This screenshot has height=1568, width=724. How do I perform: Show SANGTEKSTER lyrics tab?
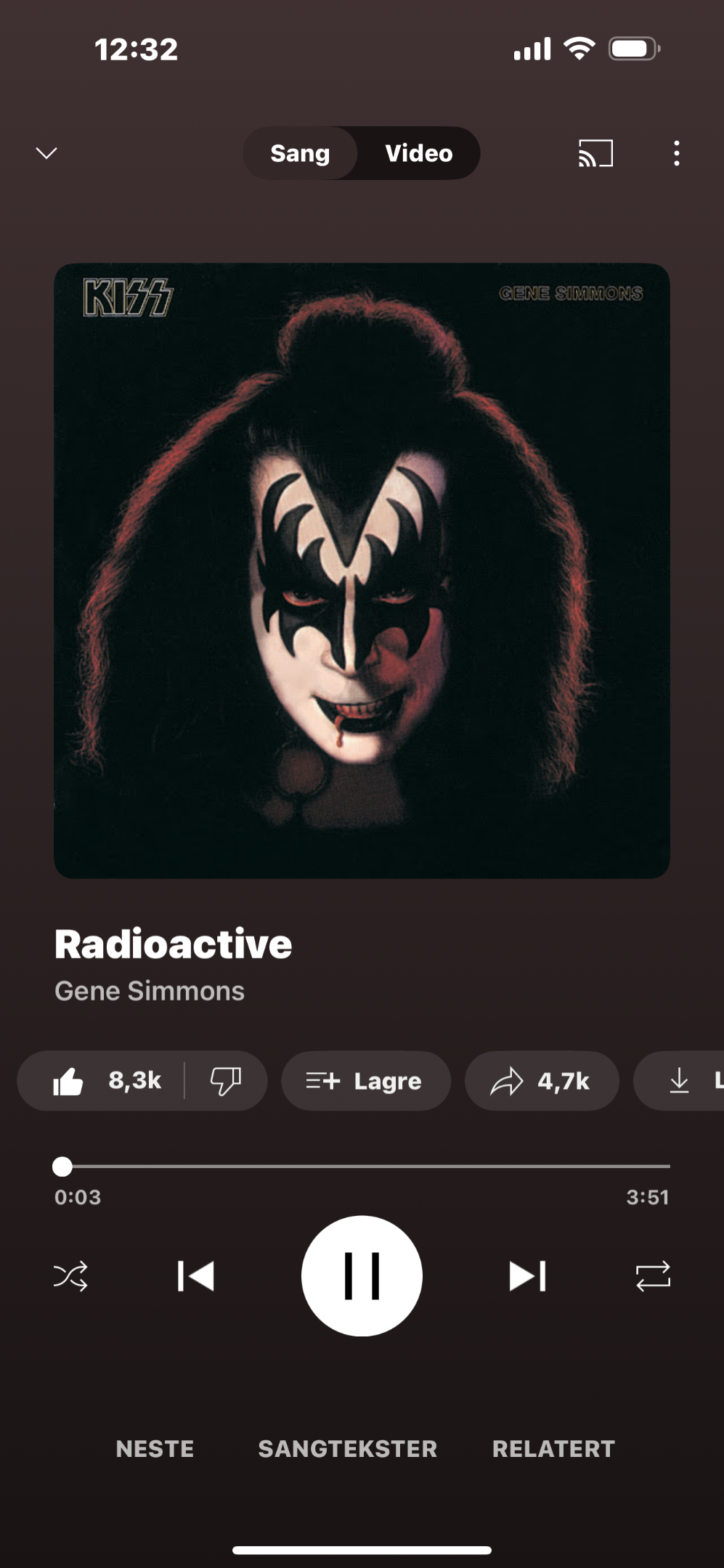pos(348,1449)
